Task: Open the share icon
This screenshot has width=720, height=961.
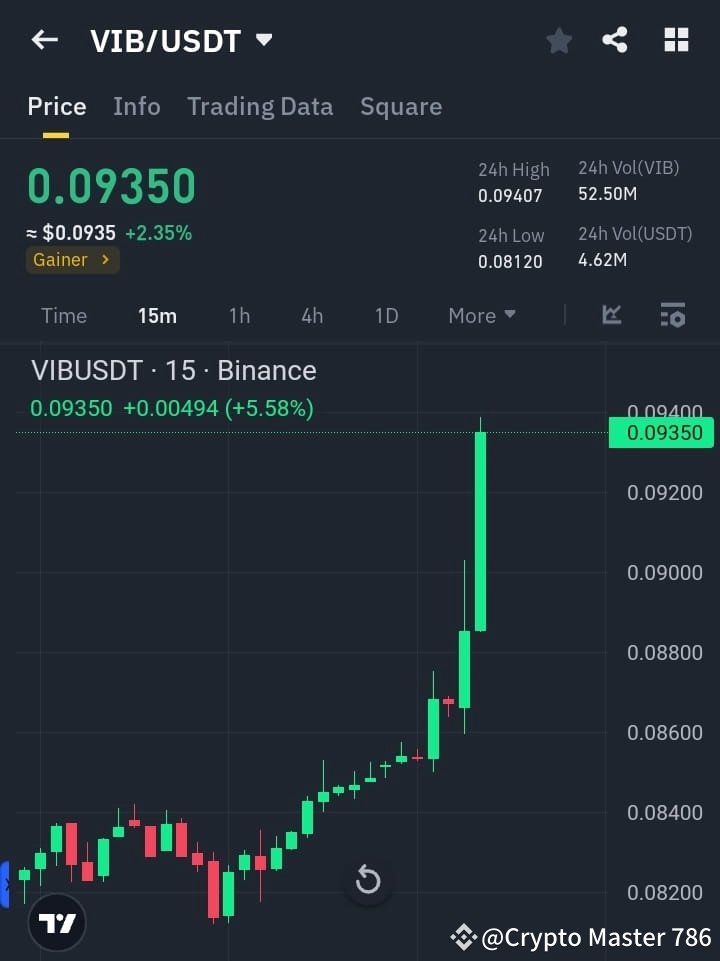Action: [615, 40]
